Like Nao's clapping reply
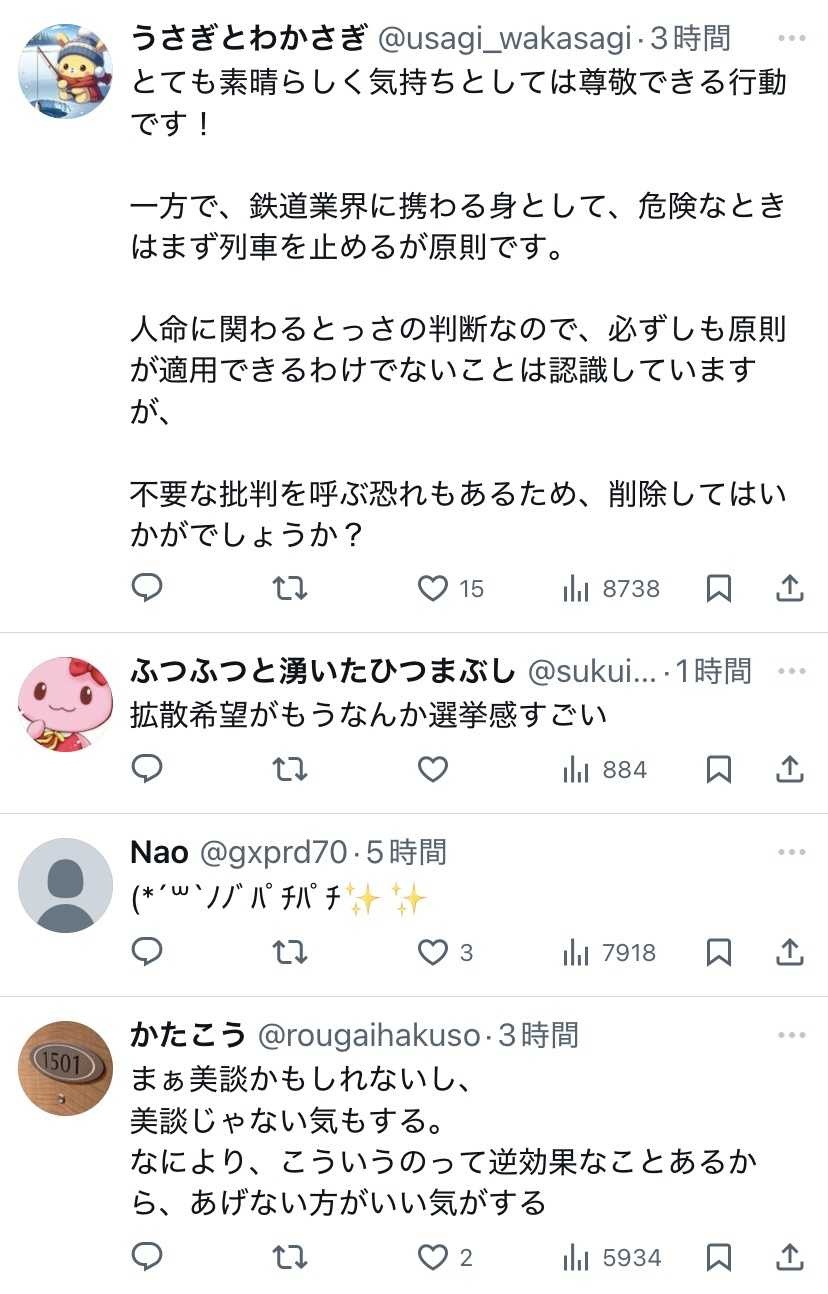Screen dimensions: 828x1294 tap(433, 953)
